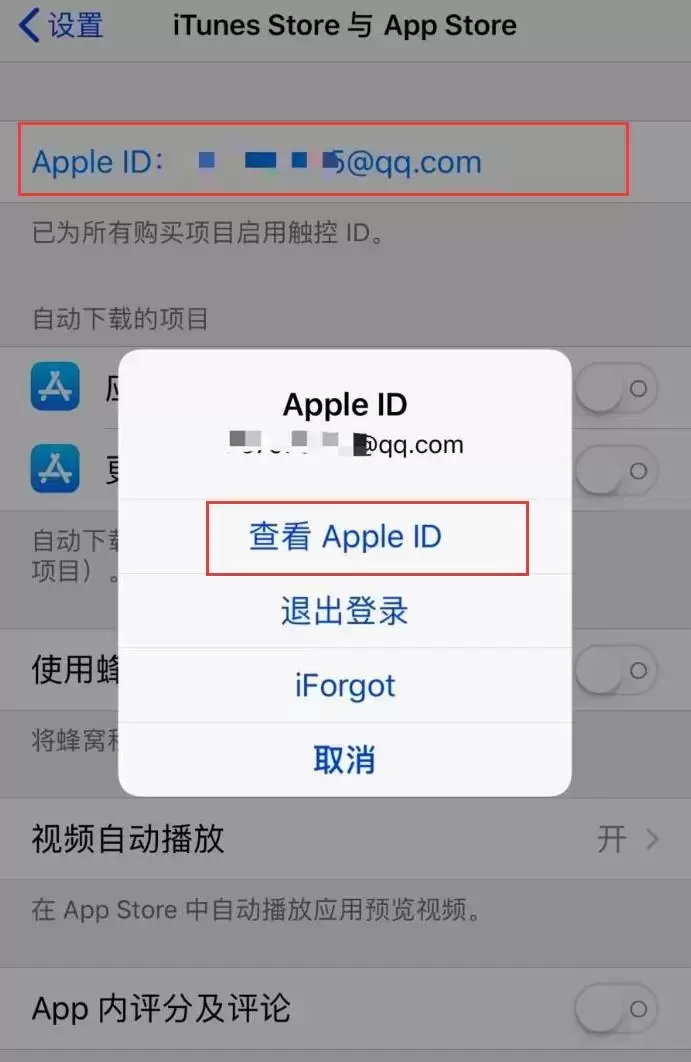Go back to 设置
The image size is (691, 1062).
tap(62, 26)
